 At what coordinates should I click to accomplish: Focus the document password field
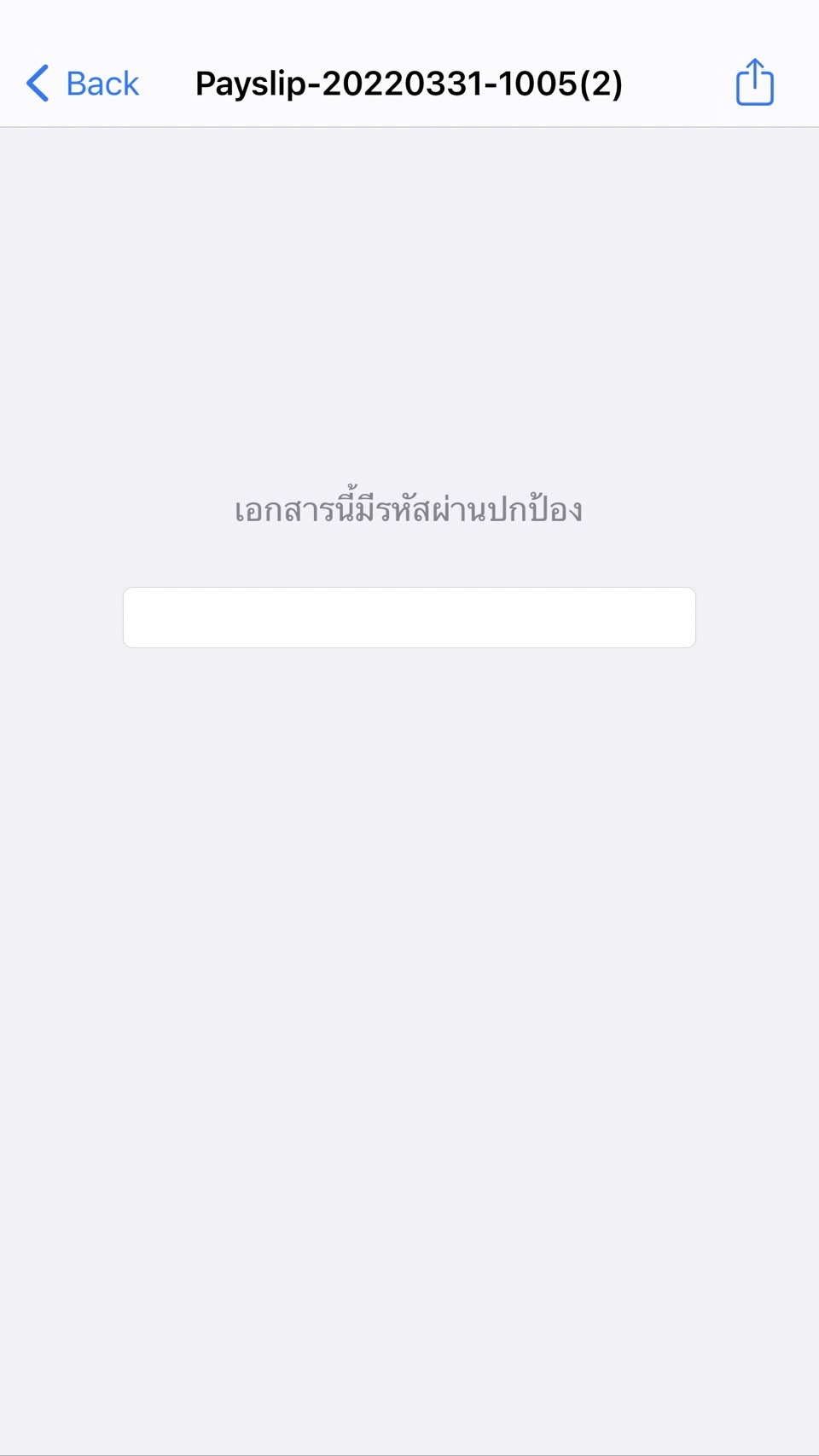(409, 618)
